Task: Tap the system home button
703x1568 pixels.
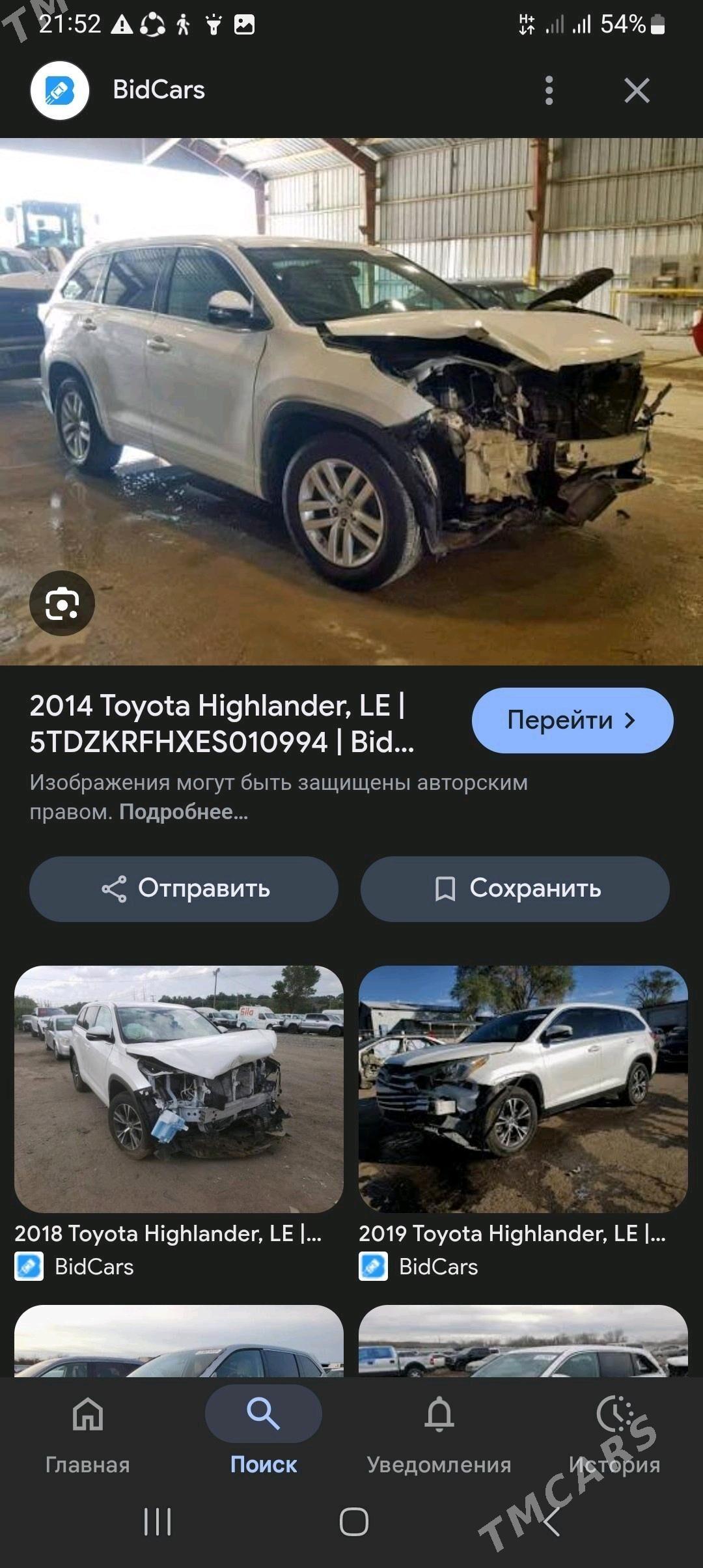Action: (x=353, y=1522)
